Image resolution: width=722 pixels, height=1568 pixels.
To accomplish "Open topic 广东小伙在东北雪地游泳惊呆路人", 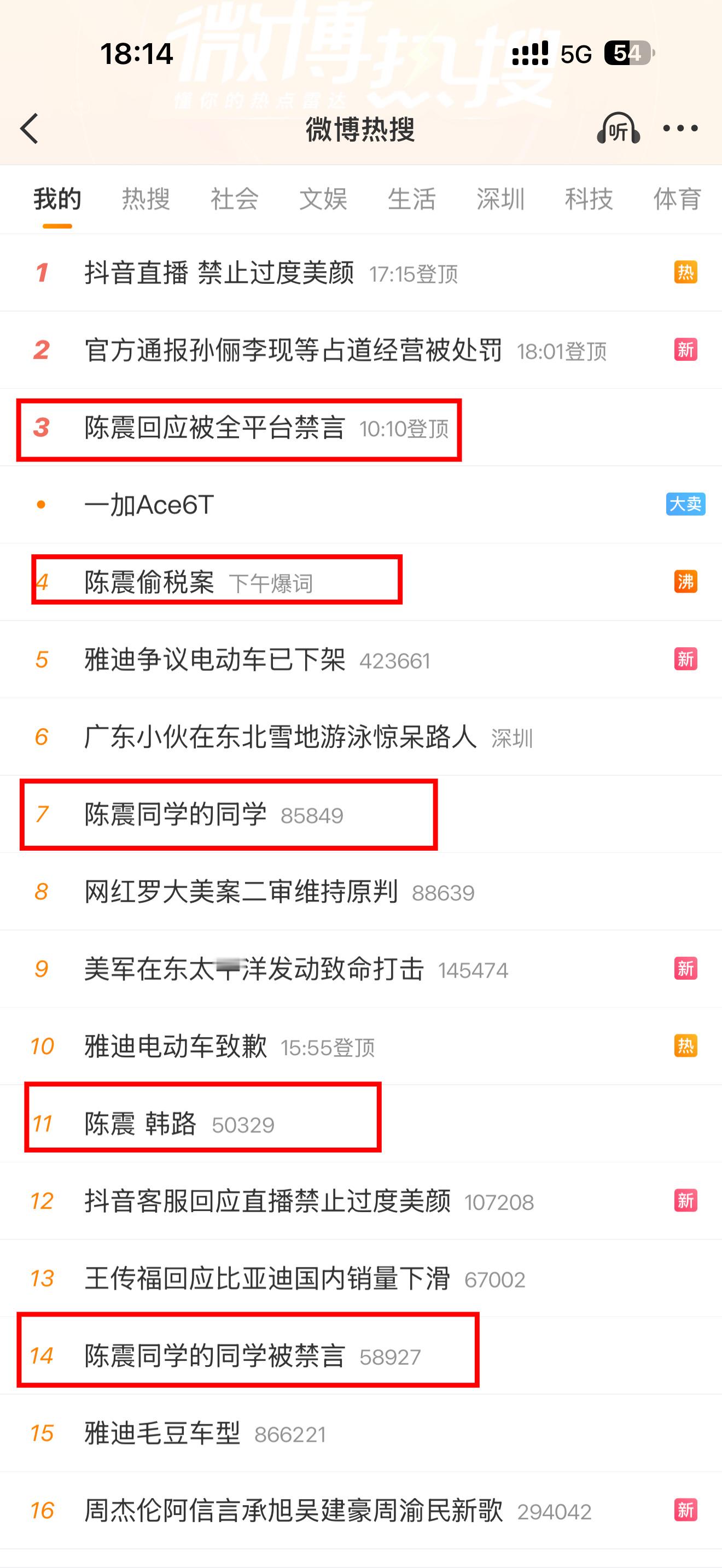I will (x=280, y=737).
